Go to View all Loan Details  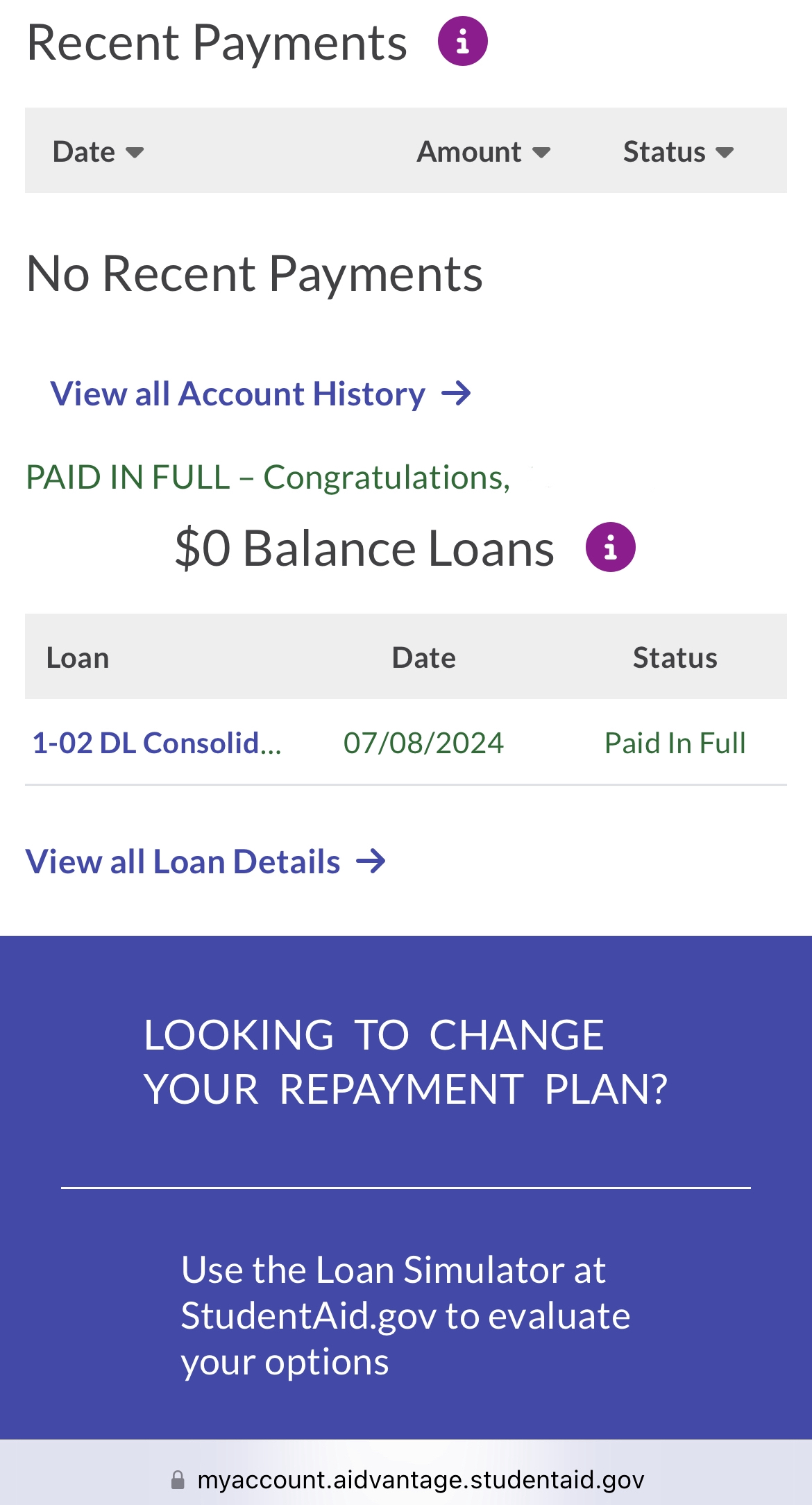click(205, 861)
